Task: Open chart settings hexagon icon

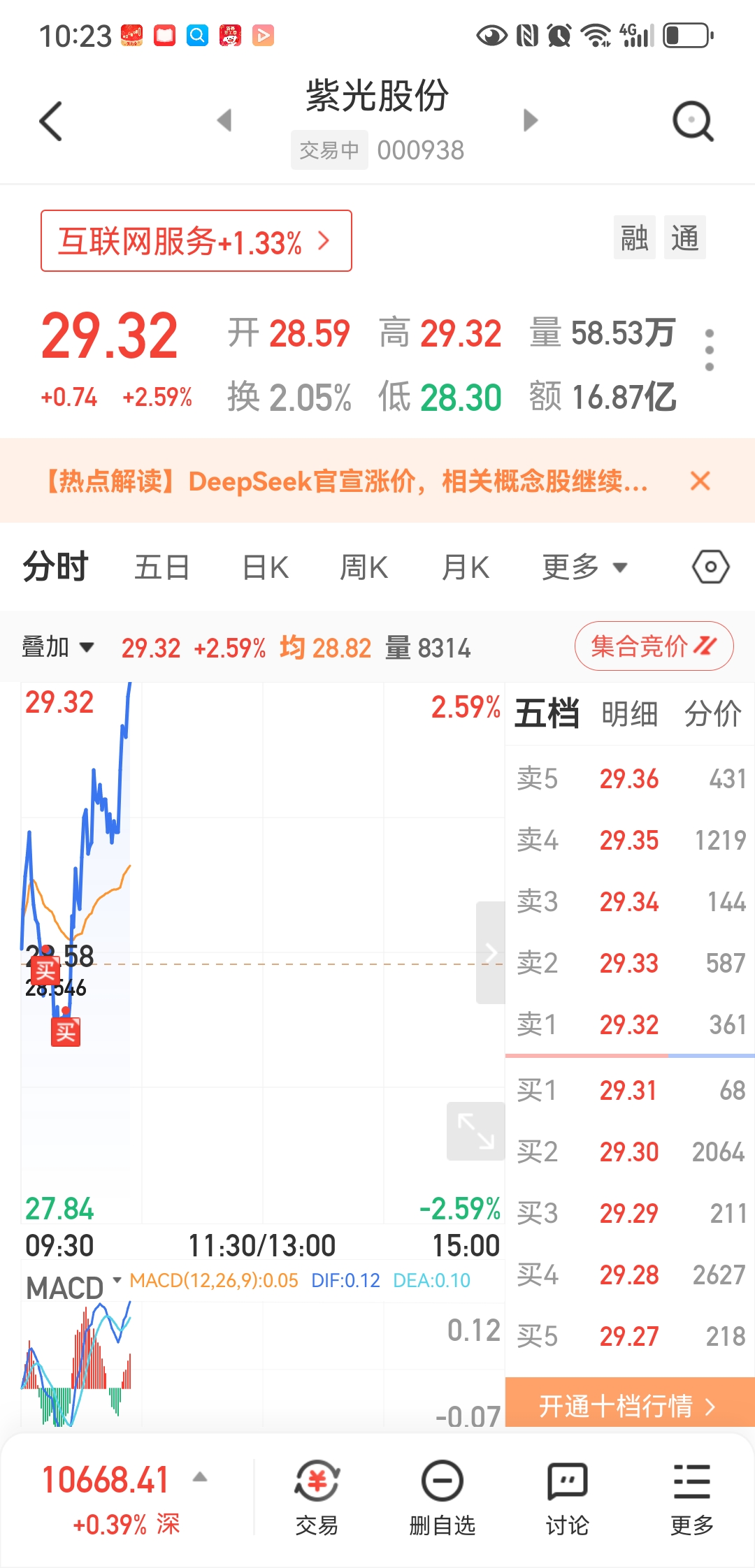Action: tap(710, 567)
